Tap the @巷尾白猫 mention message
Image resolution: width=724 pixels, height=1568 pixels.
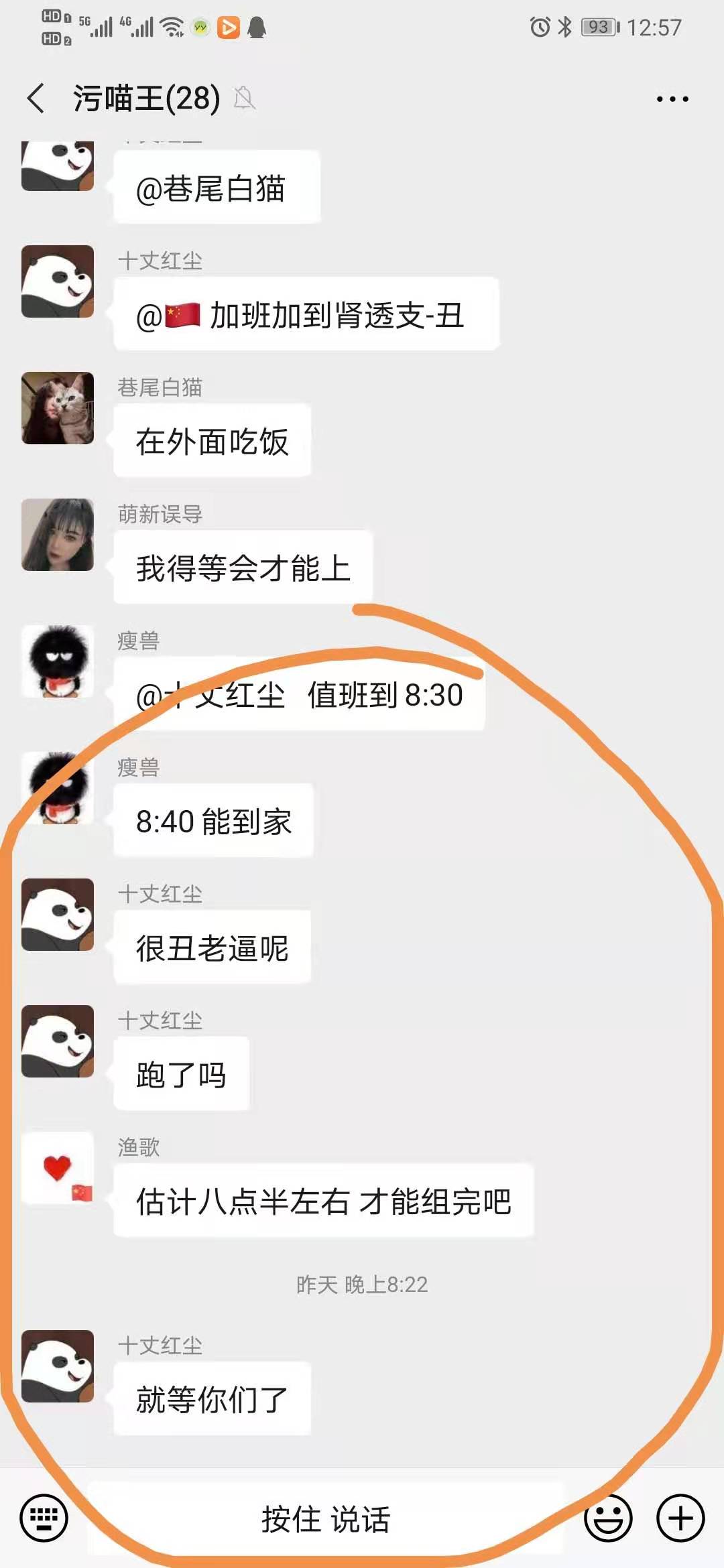coord(216,186)
